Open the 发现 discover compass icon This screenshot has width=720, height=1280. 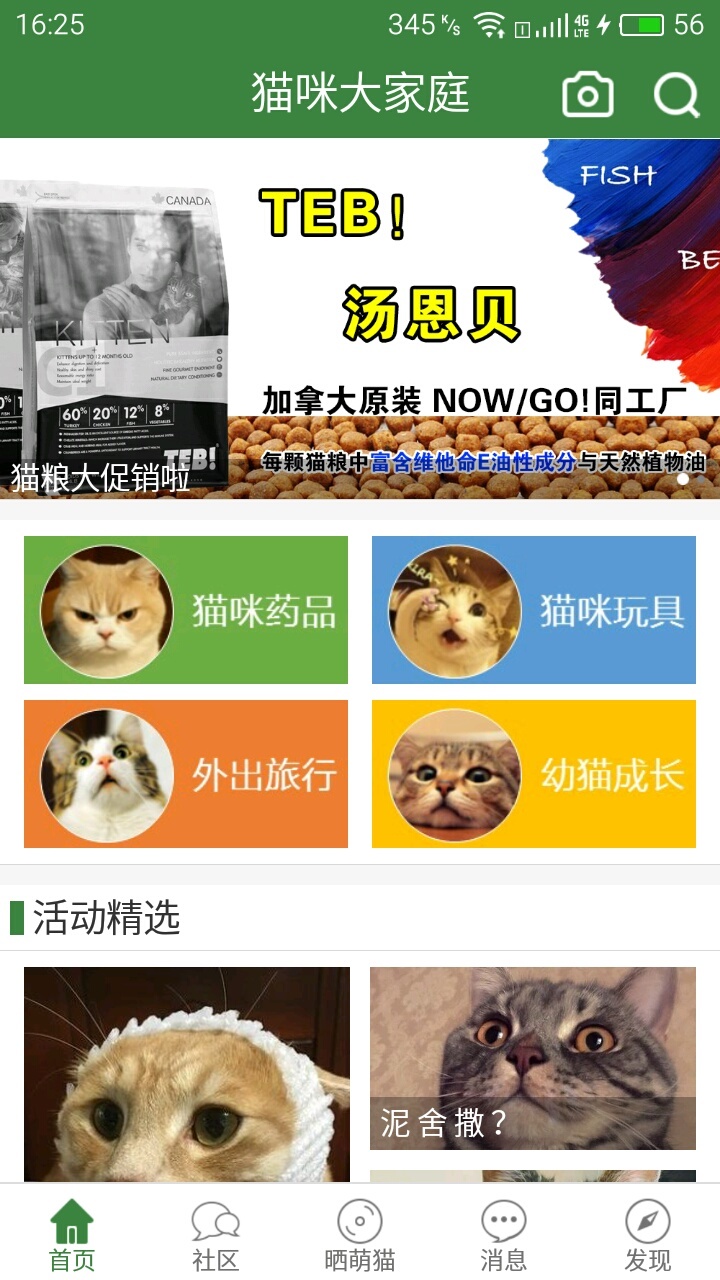[648, 1220]
